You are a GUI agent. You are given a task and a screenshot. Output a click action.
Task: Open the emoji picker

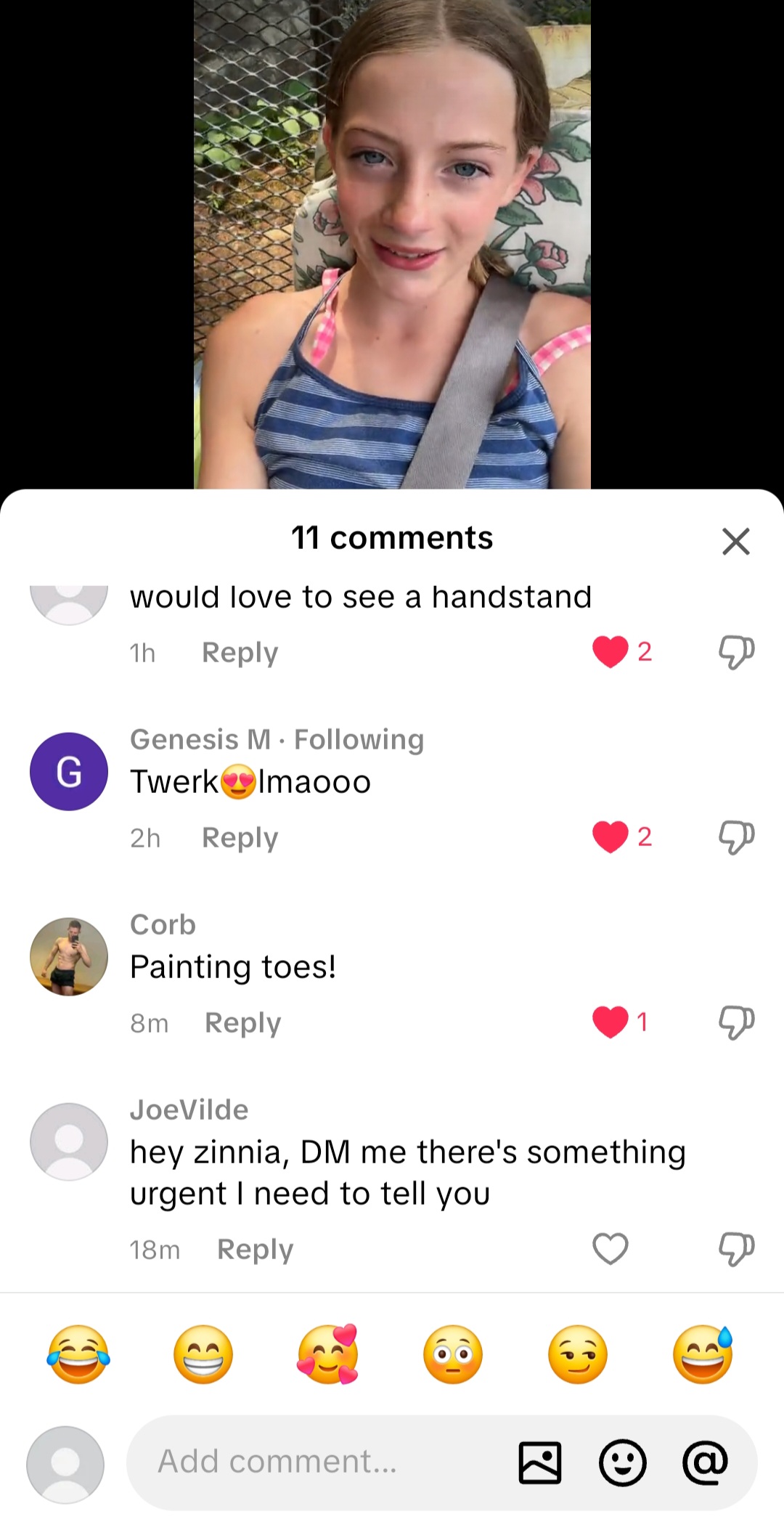tap(622, 1462)
